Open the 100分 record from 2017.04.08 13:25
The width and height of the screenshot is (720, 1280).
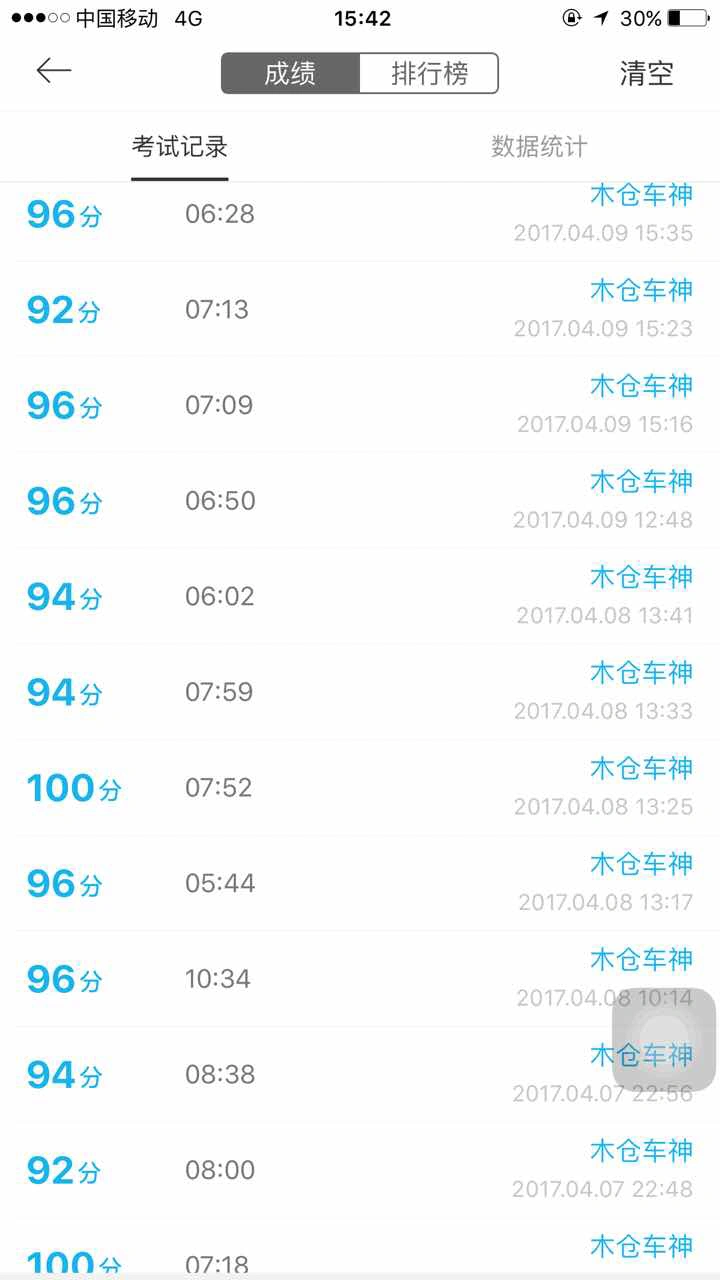[360, 788]
